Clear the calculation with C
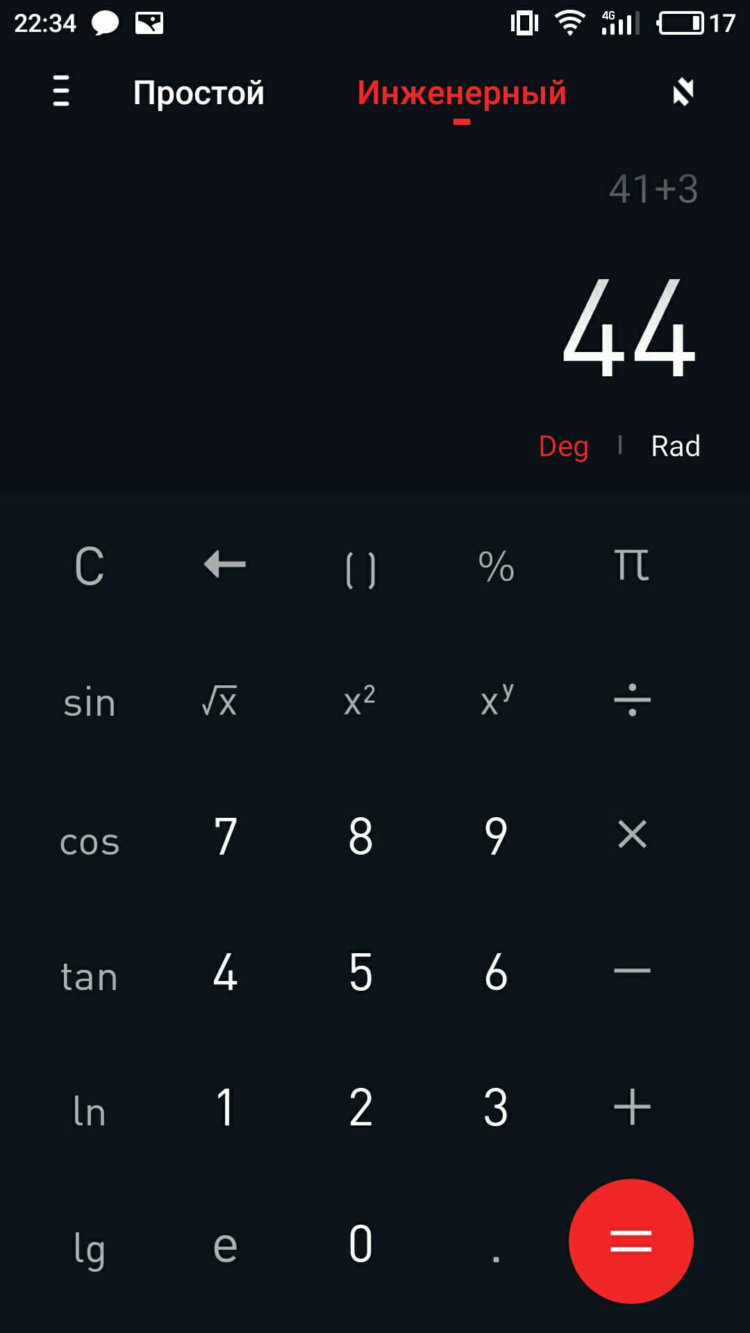The image size is (750, 1333). (x=89, y=567)
